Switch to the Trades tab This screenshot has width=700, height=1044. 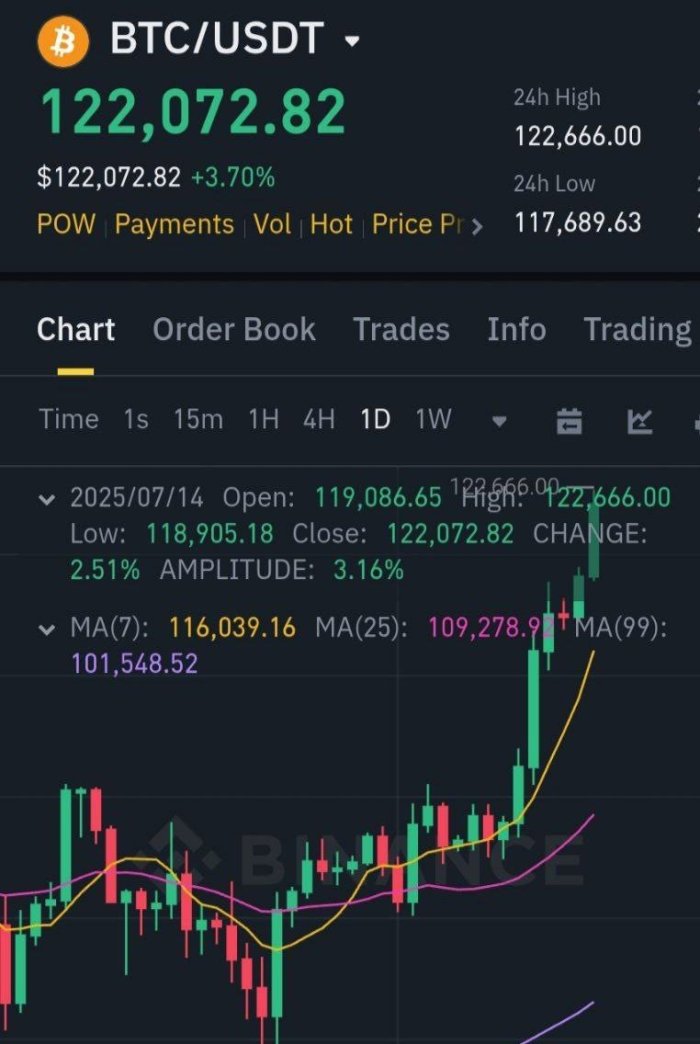tap(401, 330)
